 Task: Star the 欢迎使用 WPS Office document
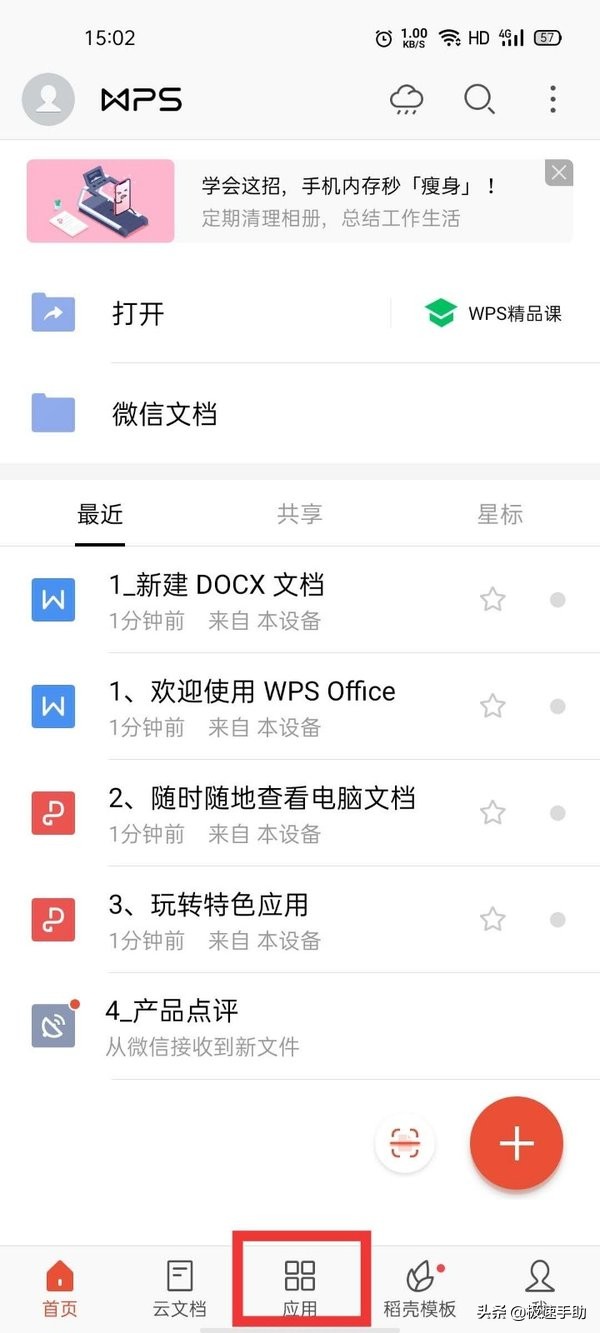492,706
